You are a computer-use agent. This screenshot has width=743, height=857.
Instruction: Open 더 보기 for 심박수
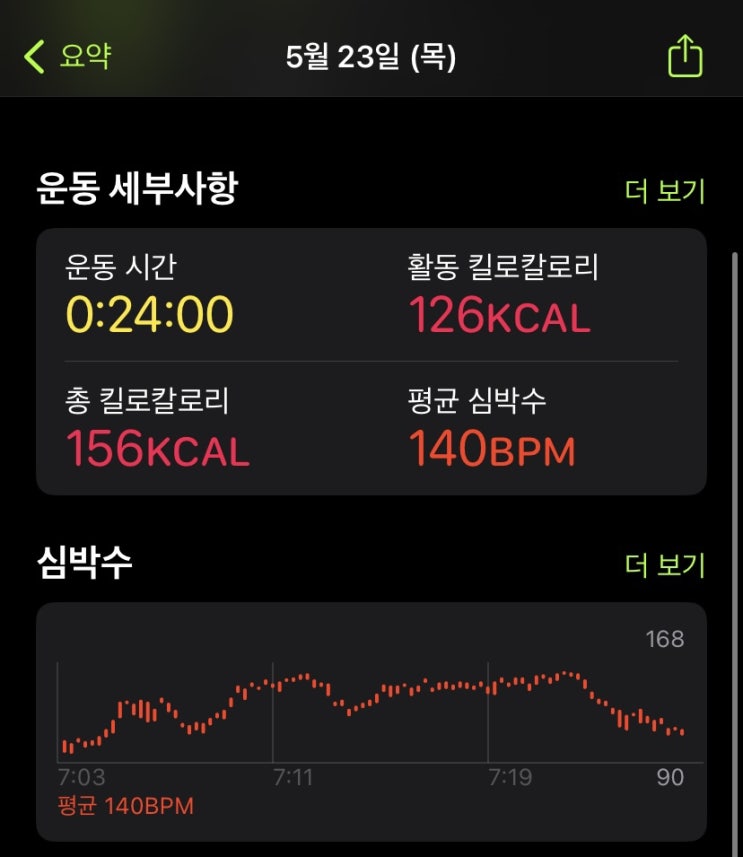tap(665, 565)
